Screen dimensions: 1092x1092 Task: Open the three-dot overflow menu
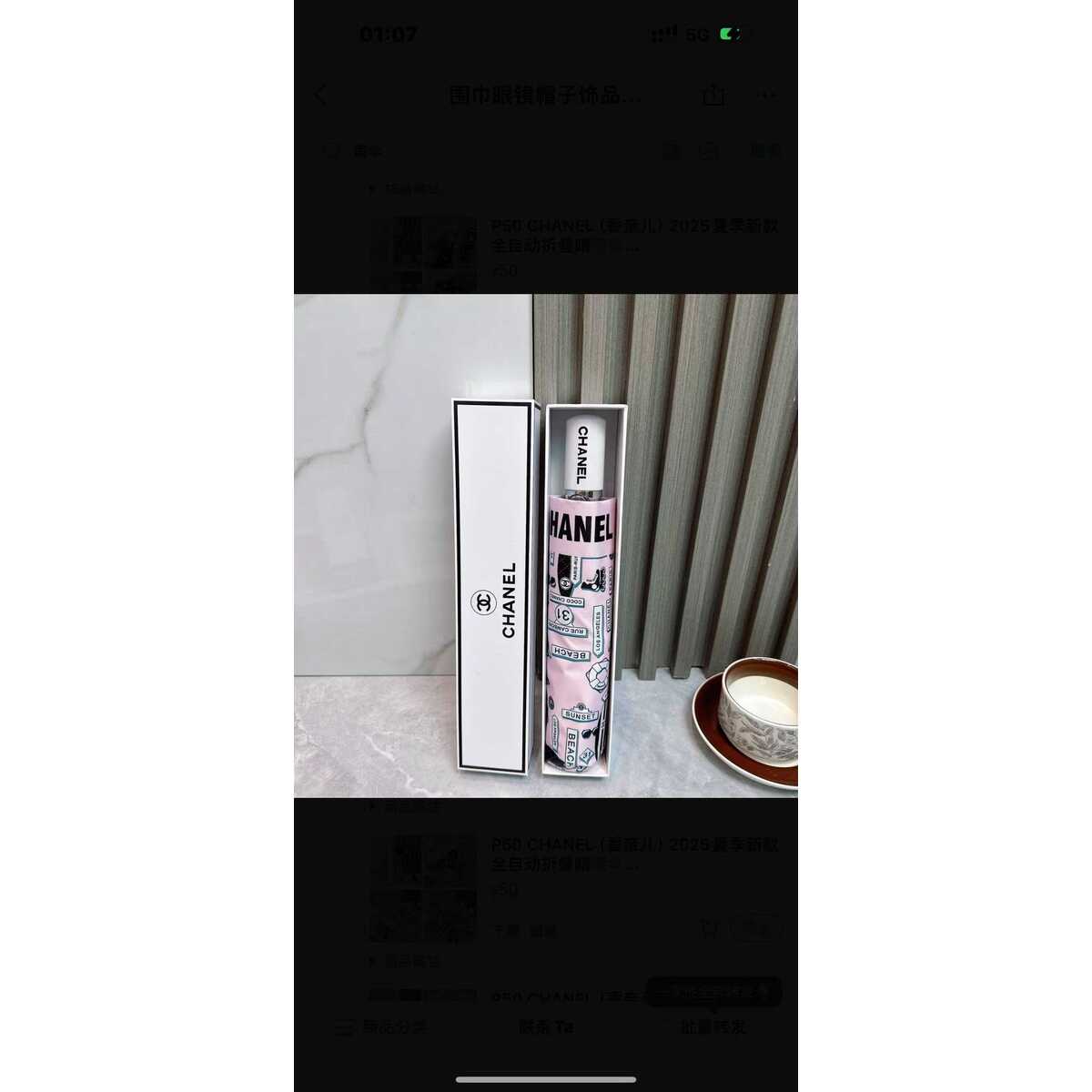point(767,95)
